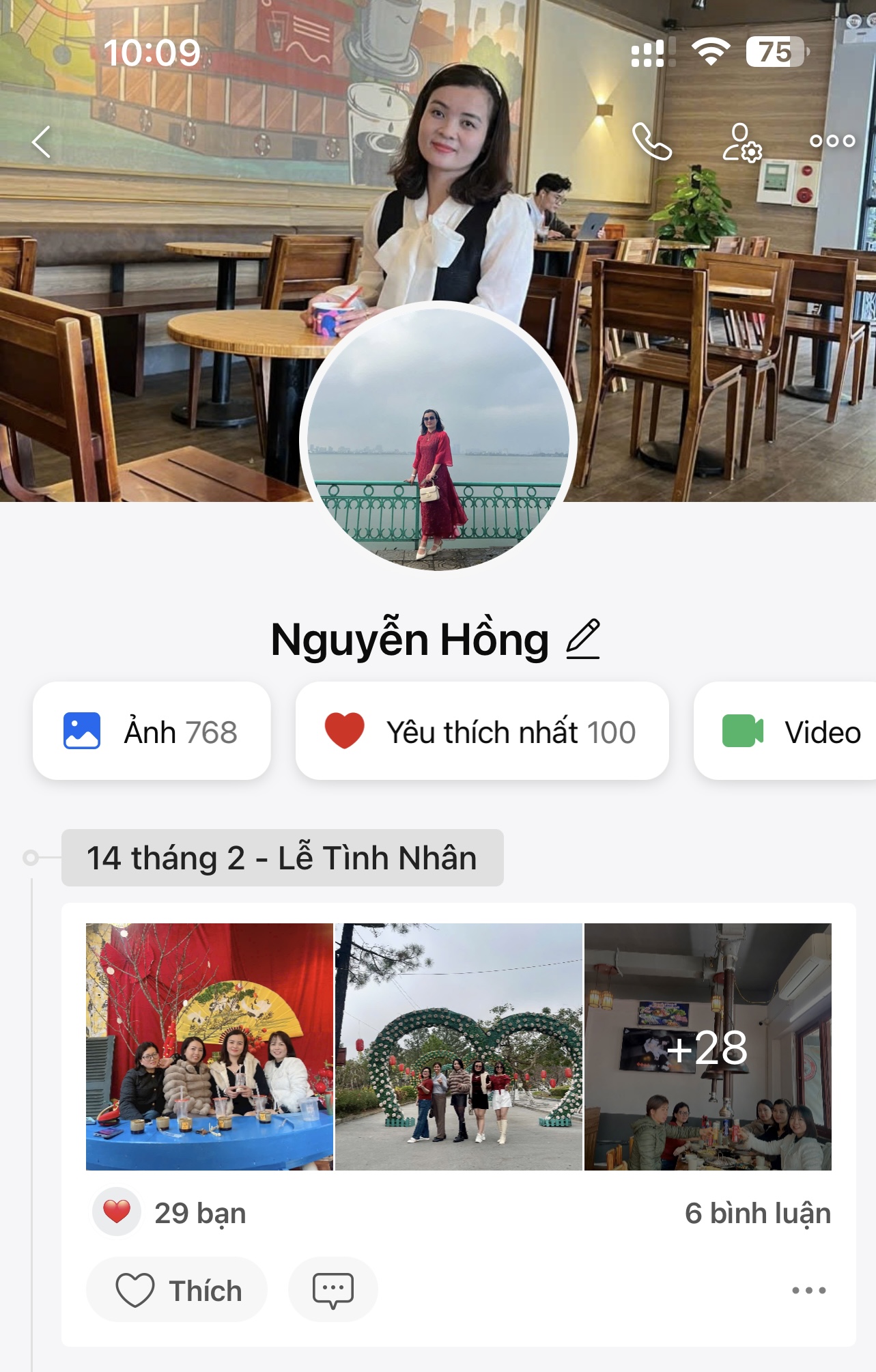Call this contact with the phone icon
The height and width of the screenshot is (1372, 876).
651,141
